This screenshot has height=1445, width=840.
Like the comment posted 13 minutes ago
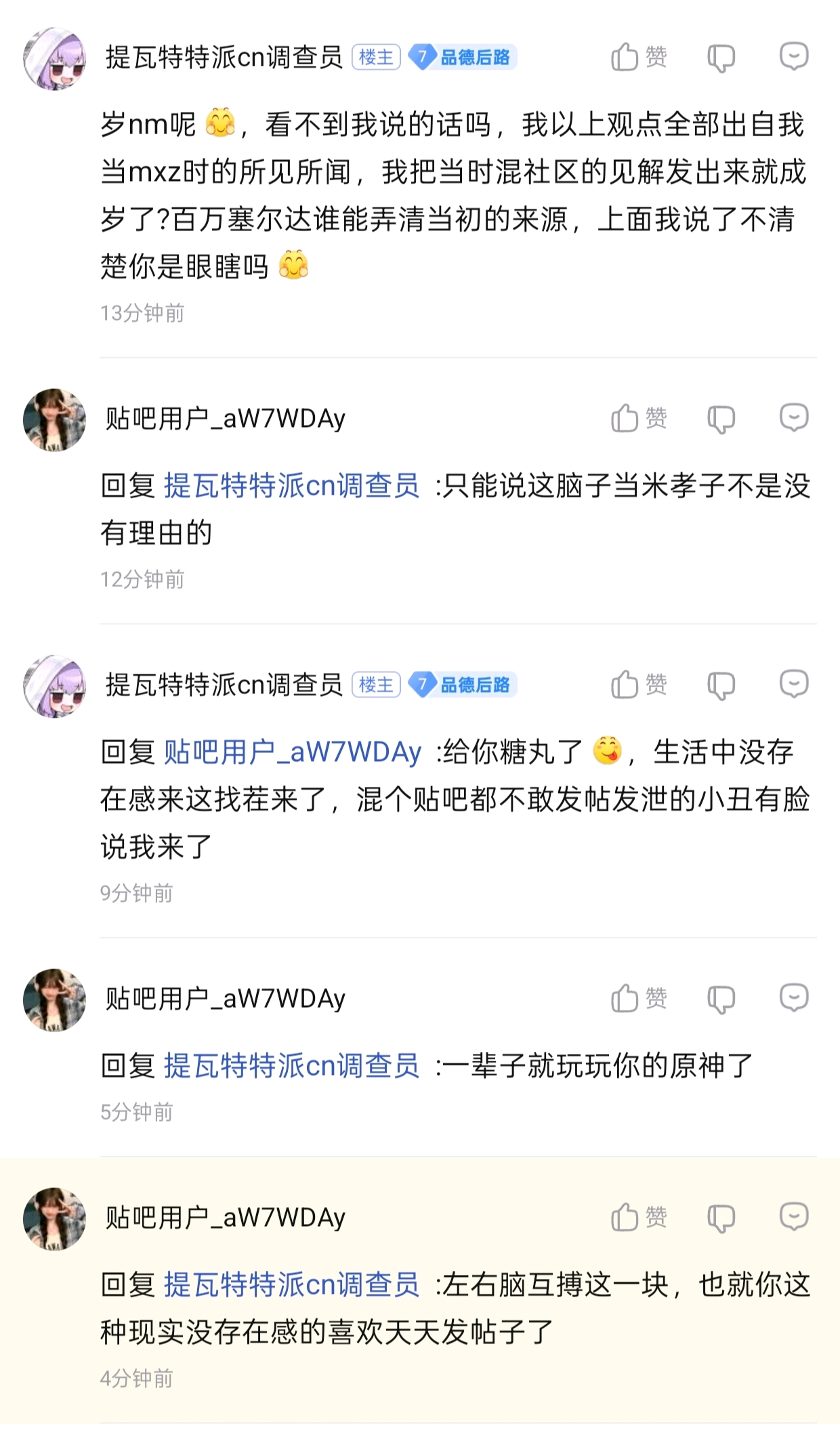coord(638,57)
